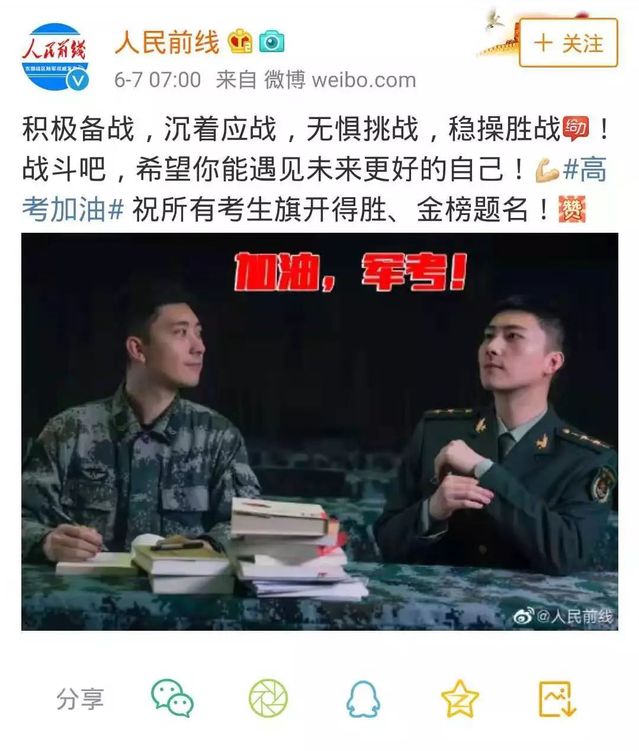Viewport: 639px width, 751px height.
Task: Share this post to WeChat
Action: click(172, 698)
